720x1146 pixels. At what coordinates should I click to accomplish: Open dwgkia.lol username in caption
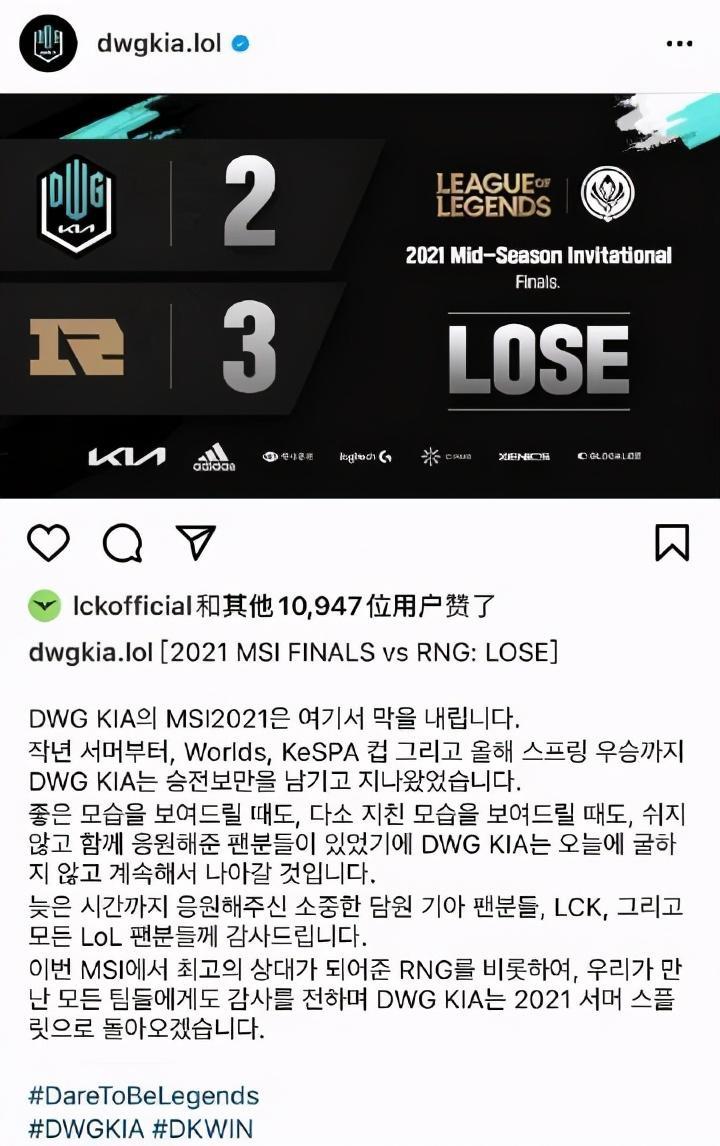tap(91, 653)
